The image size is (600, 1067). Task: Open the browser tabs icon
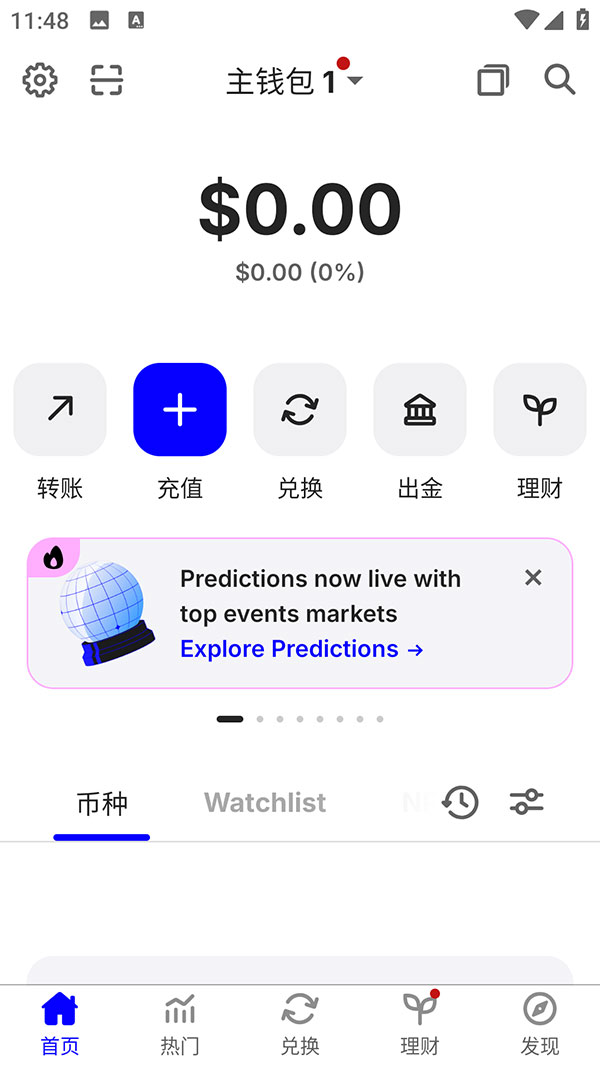pyautogui.click(x=493, y=80)
